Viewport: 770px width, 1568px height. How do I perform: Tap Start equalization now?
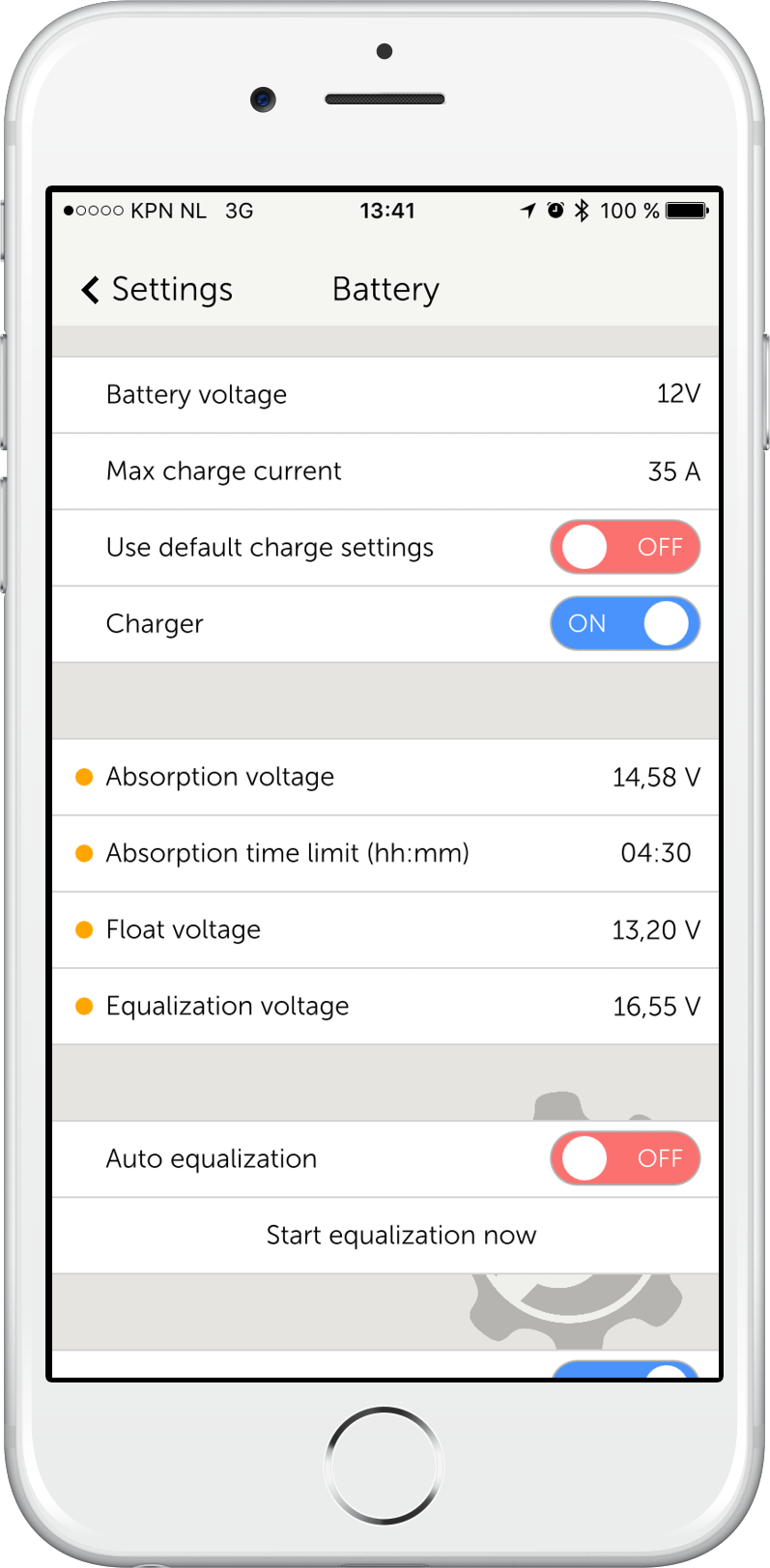click(401, 1235)
